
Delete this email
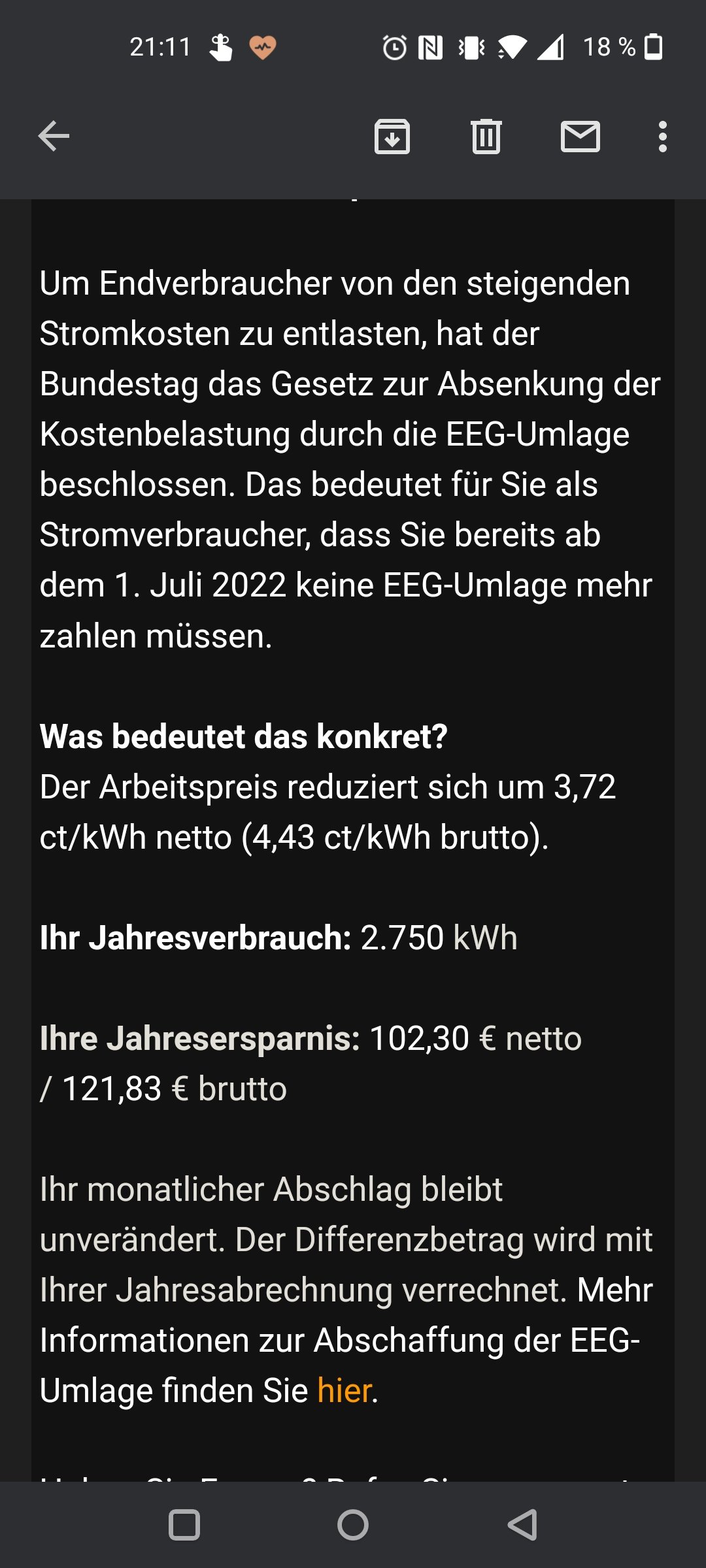pos(486,137)
